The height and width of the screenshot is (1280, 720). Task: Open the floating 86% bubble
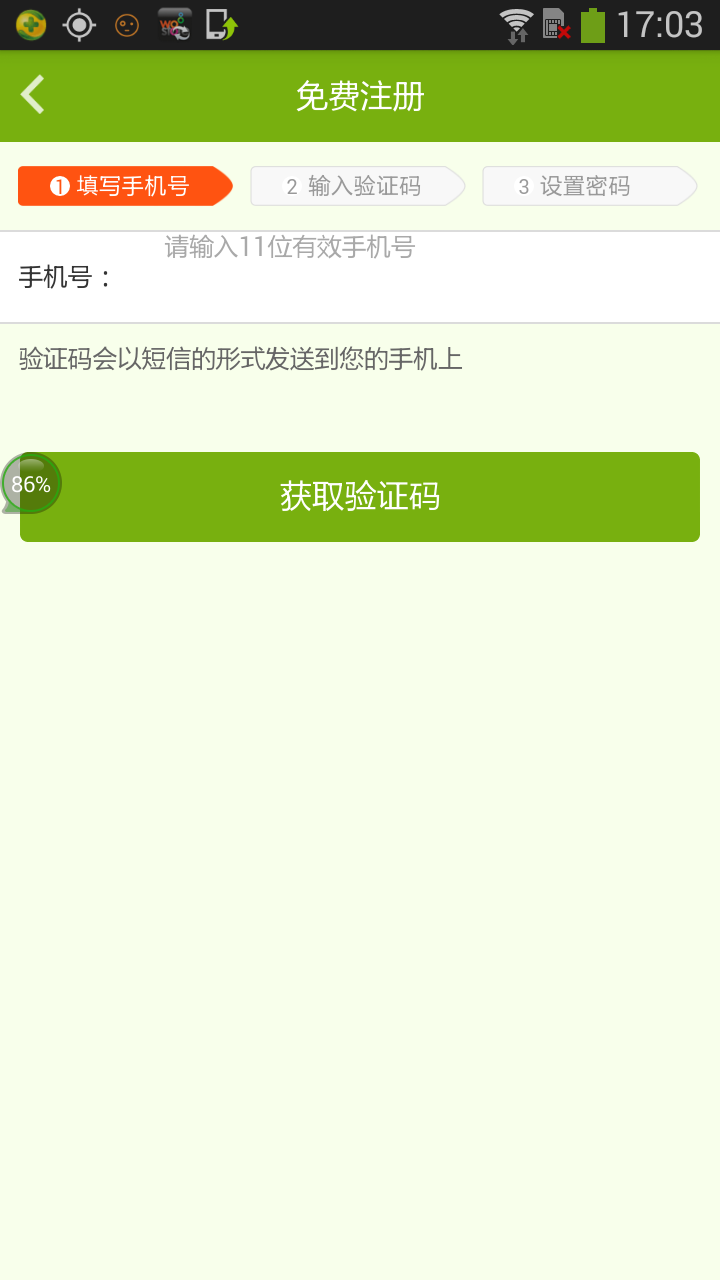(31, 484)
